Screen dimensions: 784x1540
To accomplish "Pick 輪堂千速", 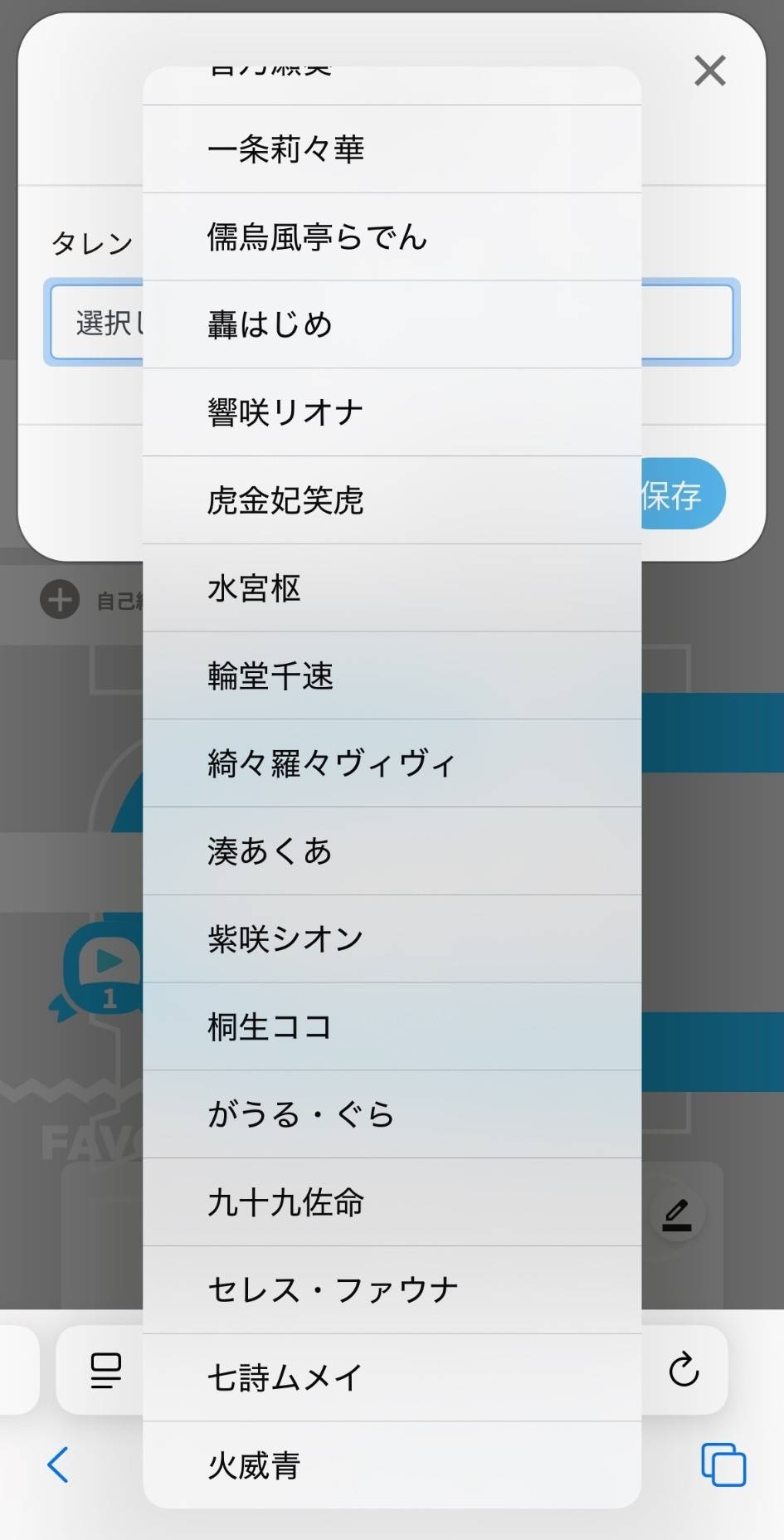I will (x=392, y=675).
